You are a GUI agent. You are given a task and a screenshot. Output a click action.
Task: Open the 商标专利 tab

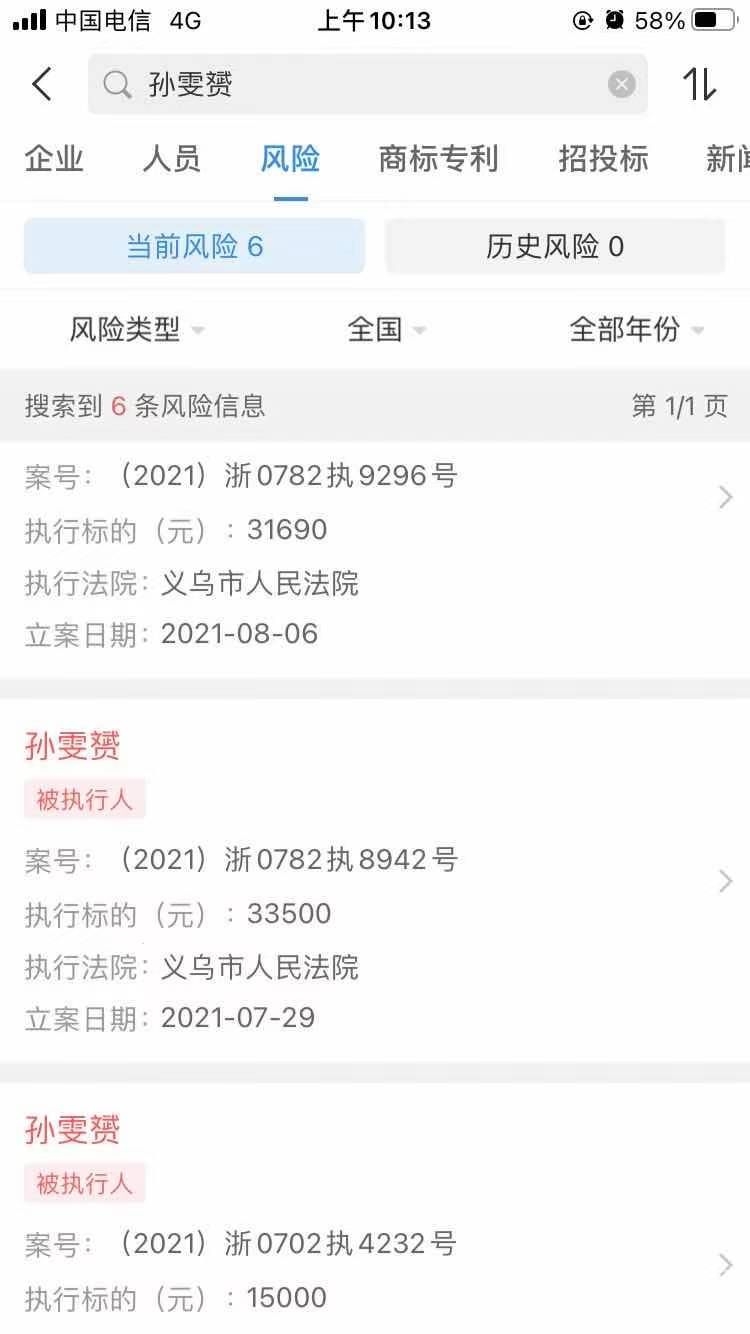[438, 159]
